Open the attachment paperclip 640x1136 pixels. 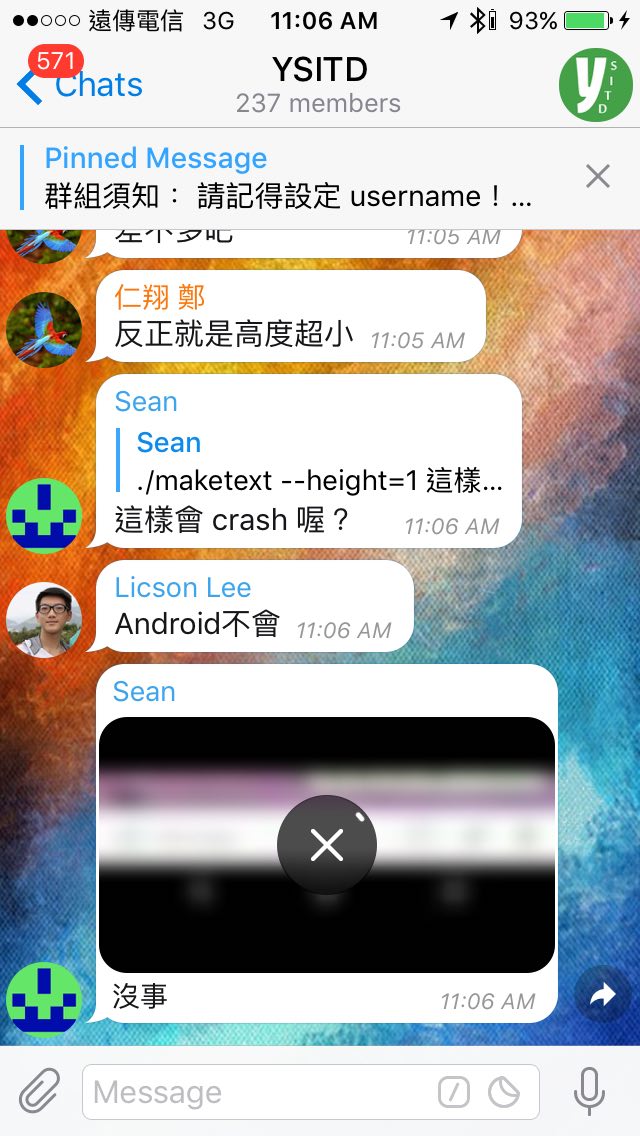point(39,1091)
